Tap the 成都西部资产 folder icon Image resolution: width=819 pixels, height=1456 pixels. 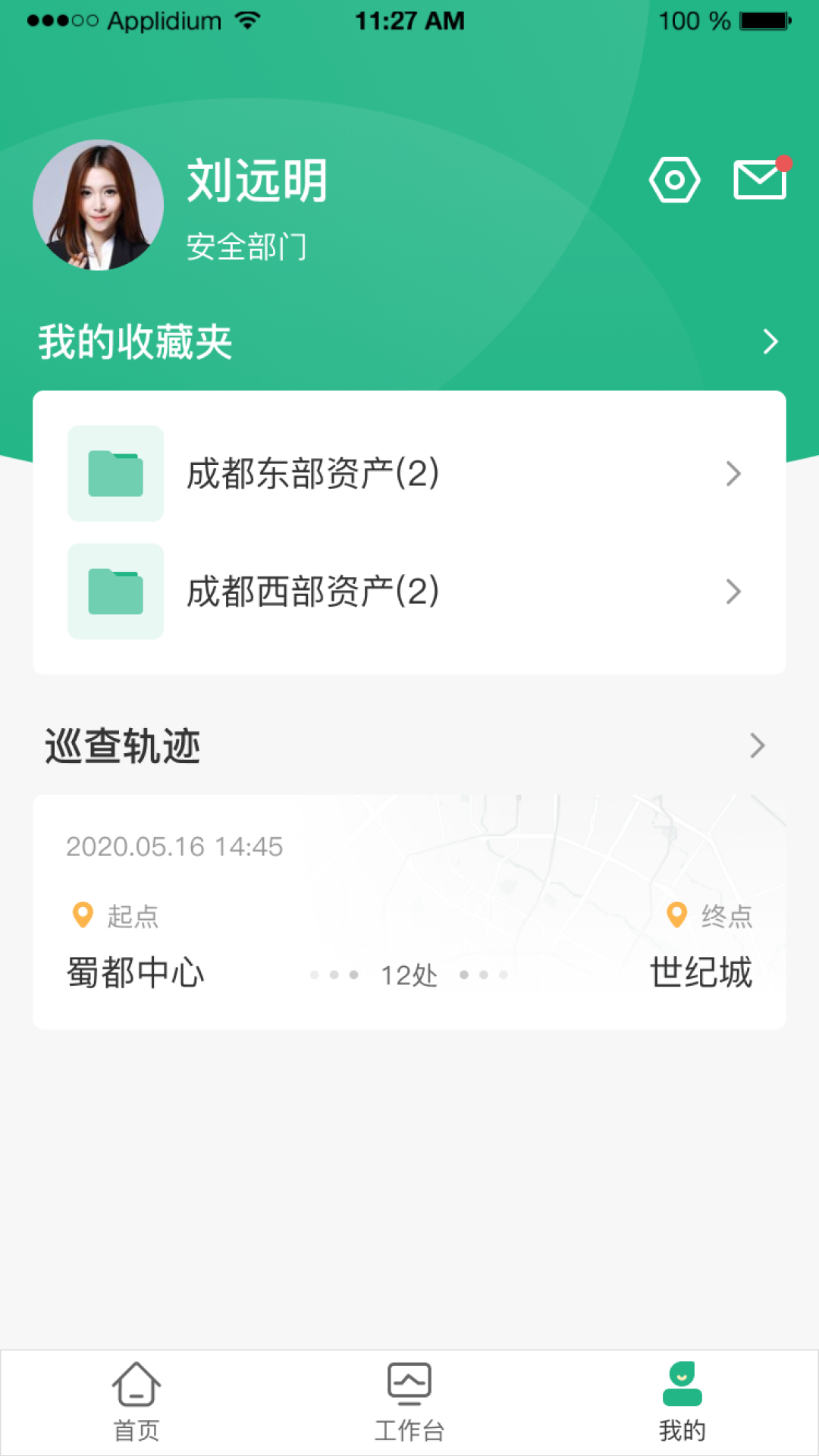point(115,592)
